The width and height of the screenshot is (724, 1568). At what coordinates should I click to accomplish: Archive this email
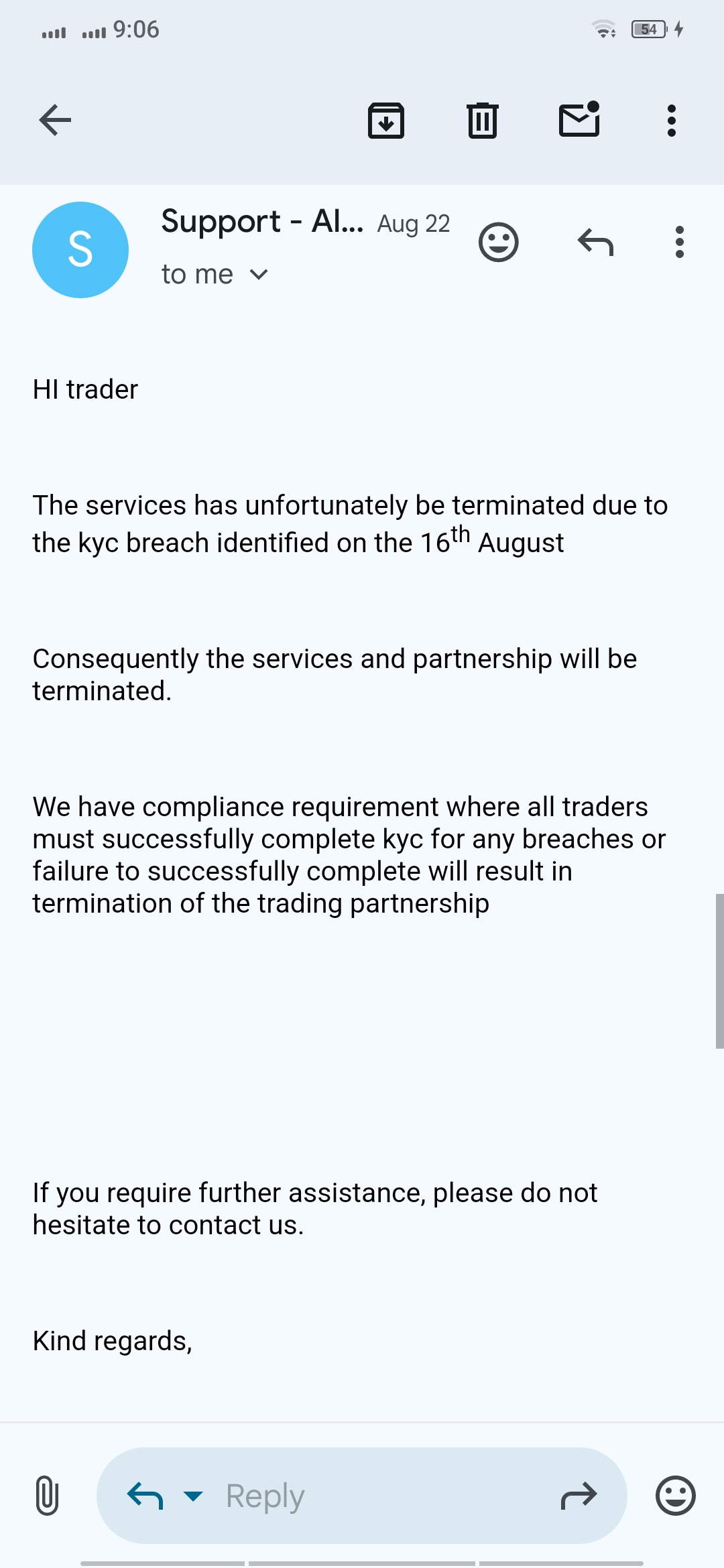386,121
